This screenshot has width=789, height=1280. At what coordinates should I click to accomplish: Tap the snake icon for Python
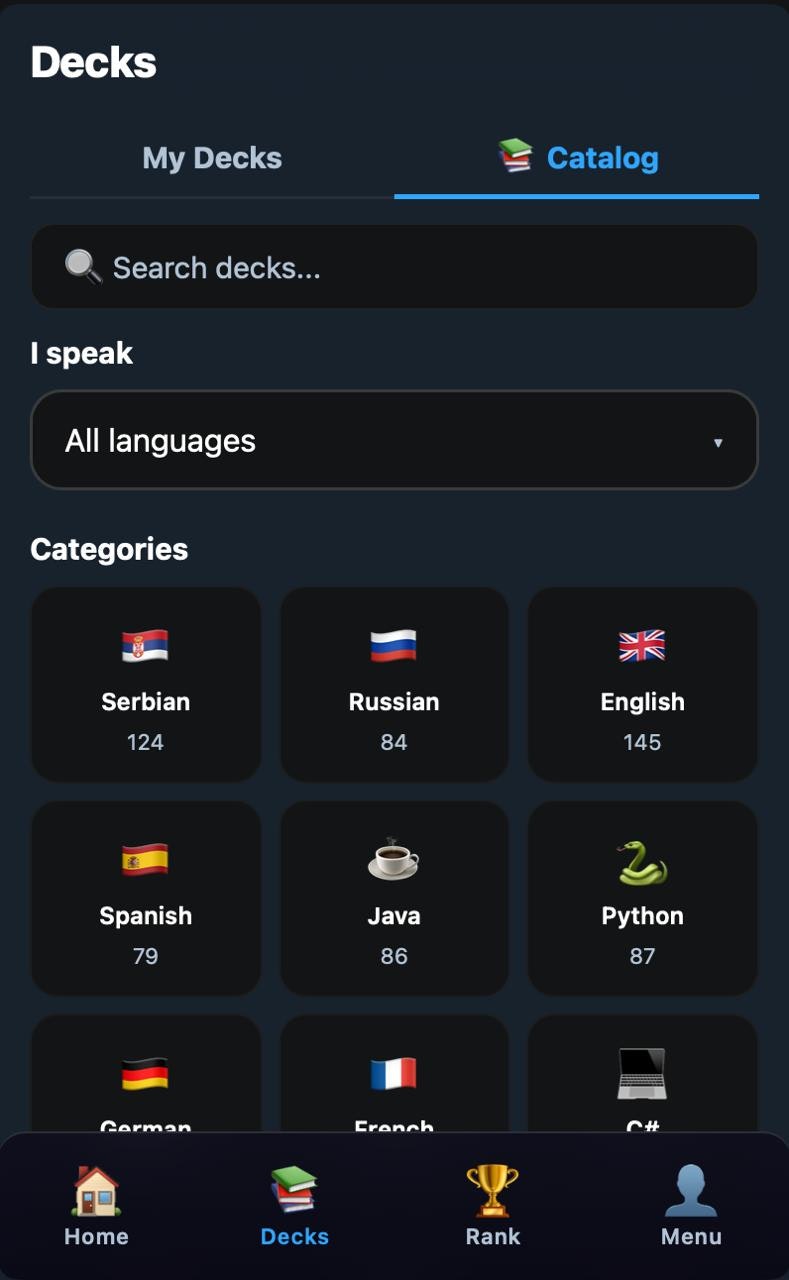pos(642,859)
